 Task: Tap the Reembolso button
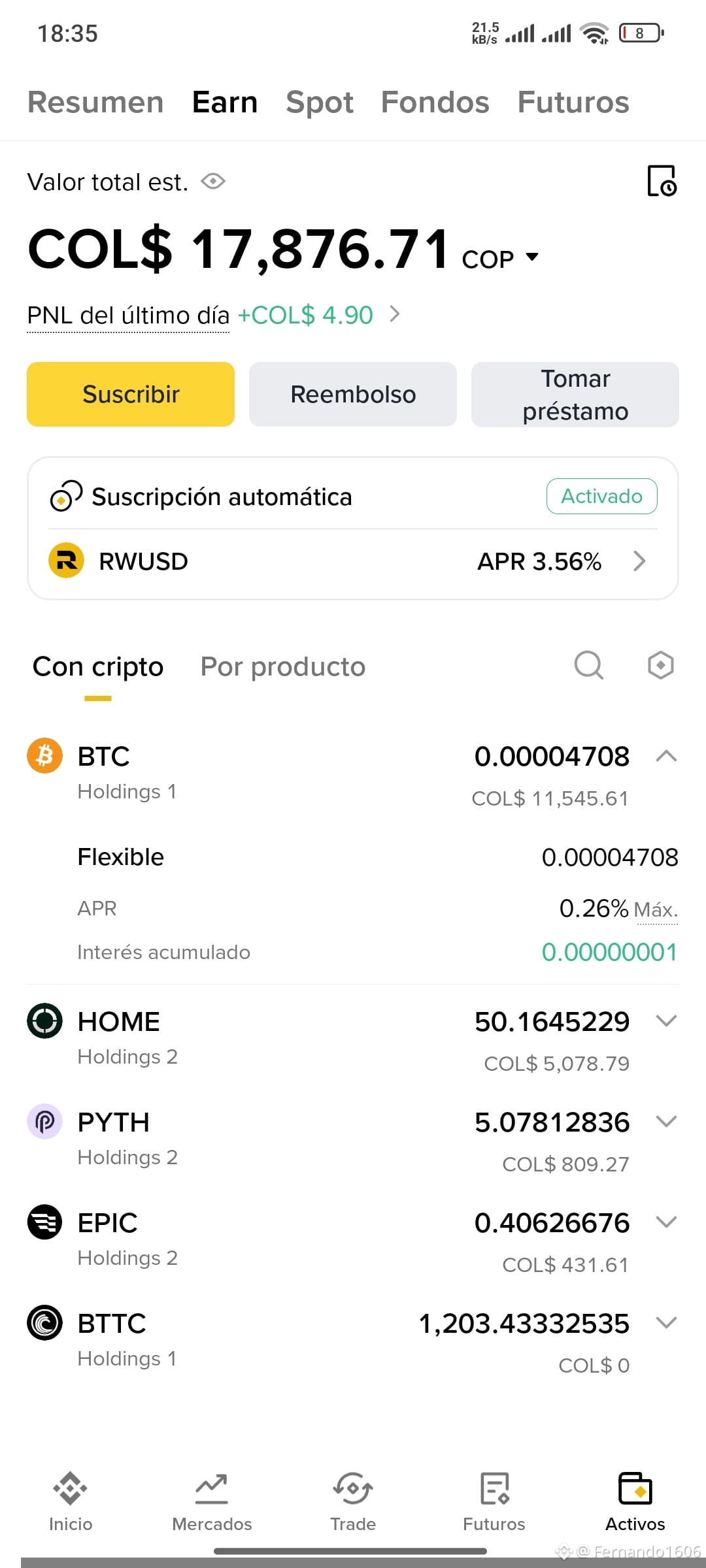(x=353, y=394)
